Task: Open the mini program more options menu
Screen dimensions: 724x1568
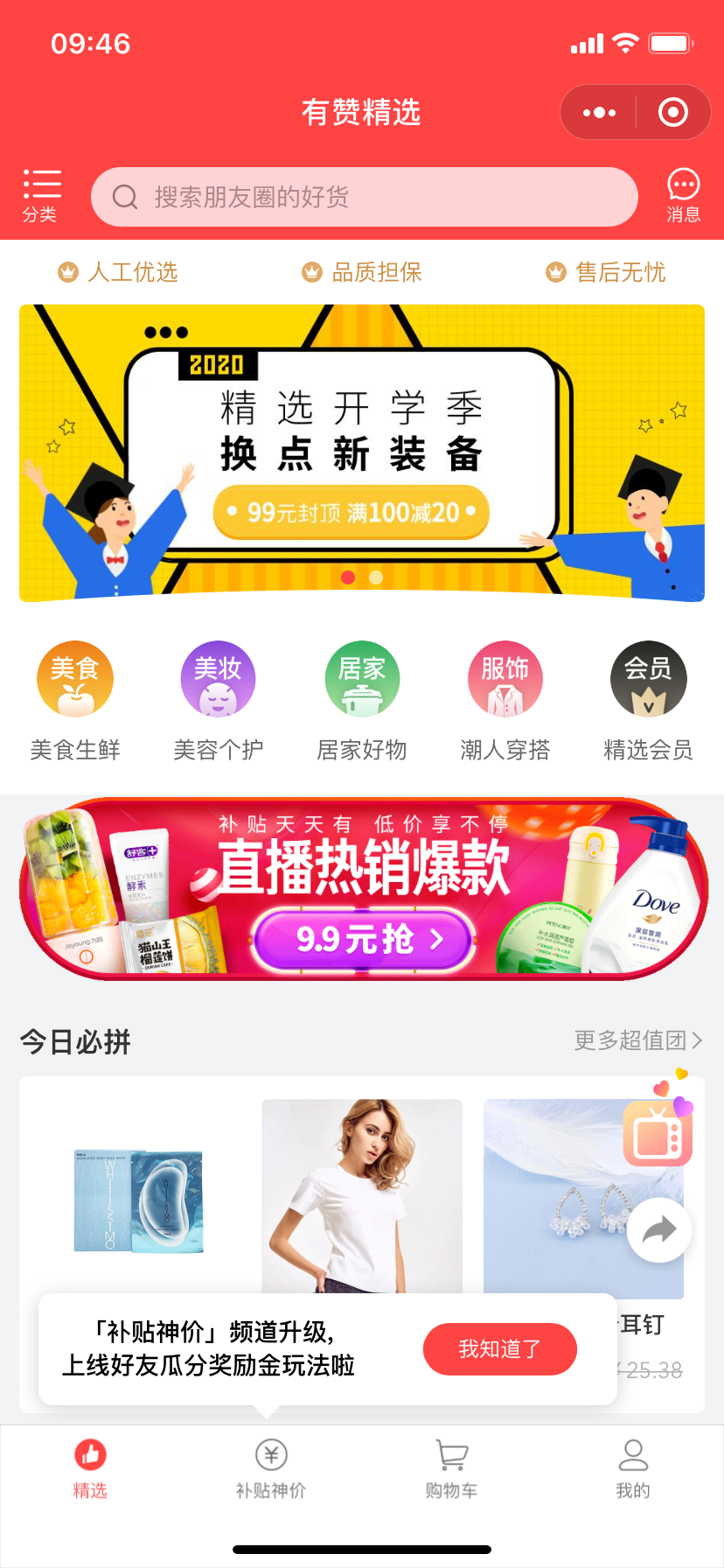Action: coord(599,112)
